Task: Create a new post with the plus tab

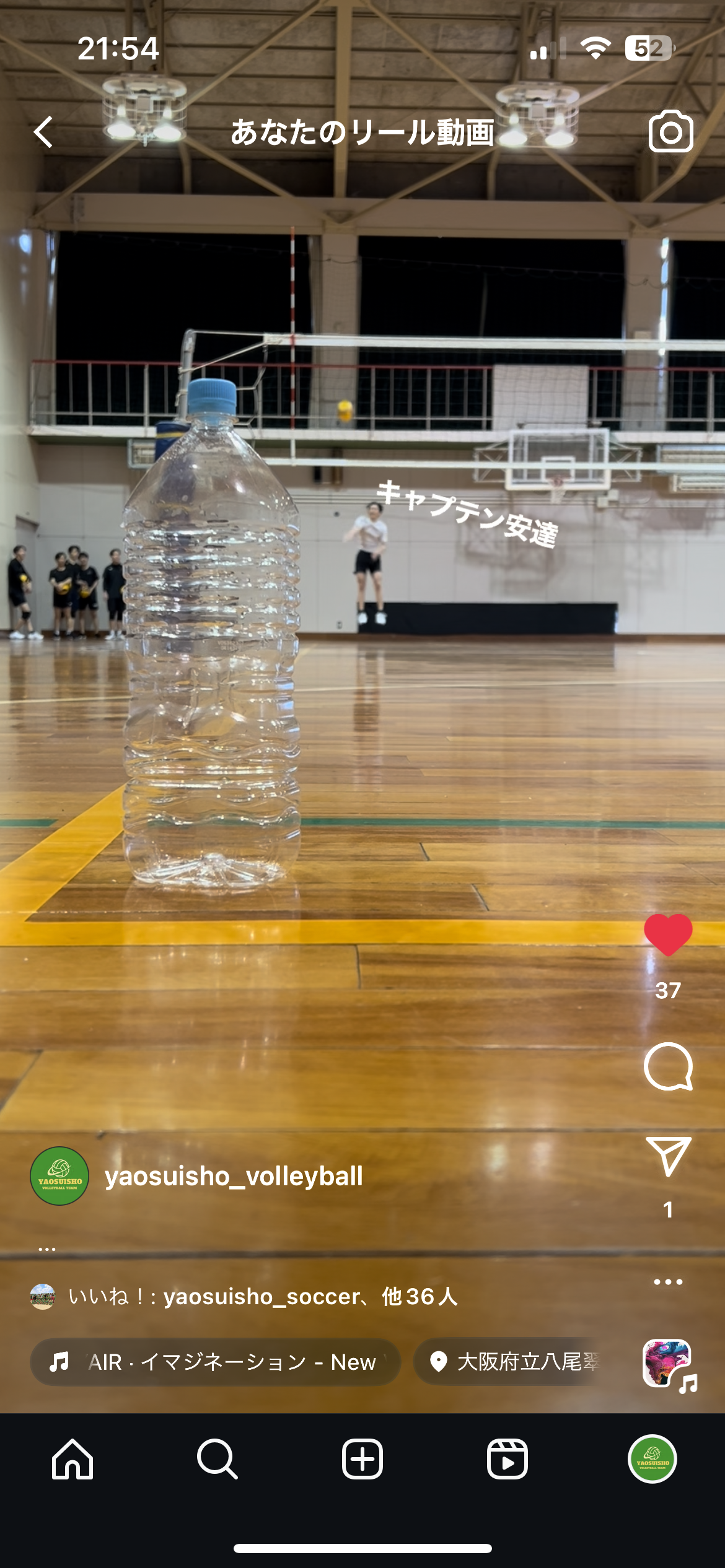Action: point(362,1459)
